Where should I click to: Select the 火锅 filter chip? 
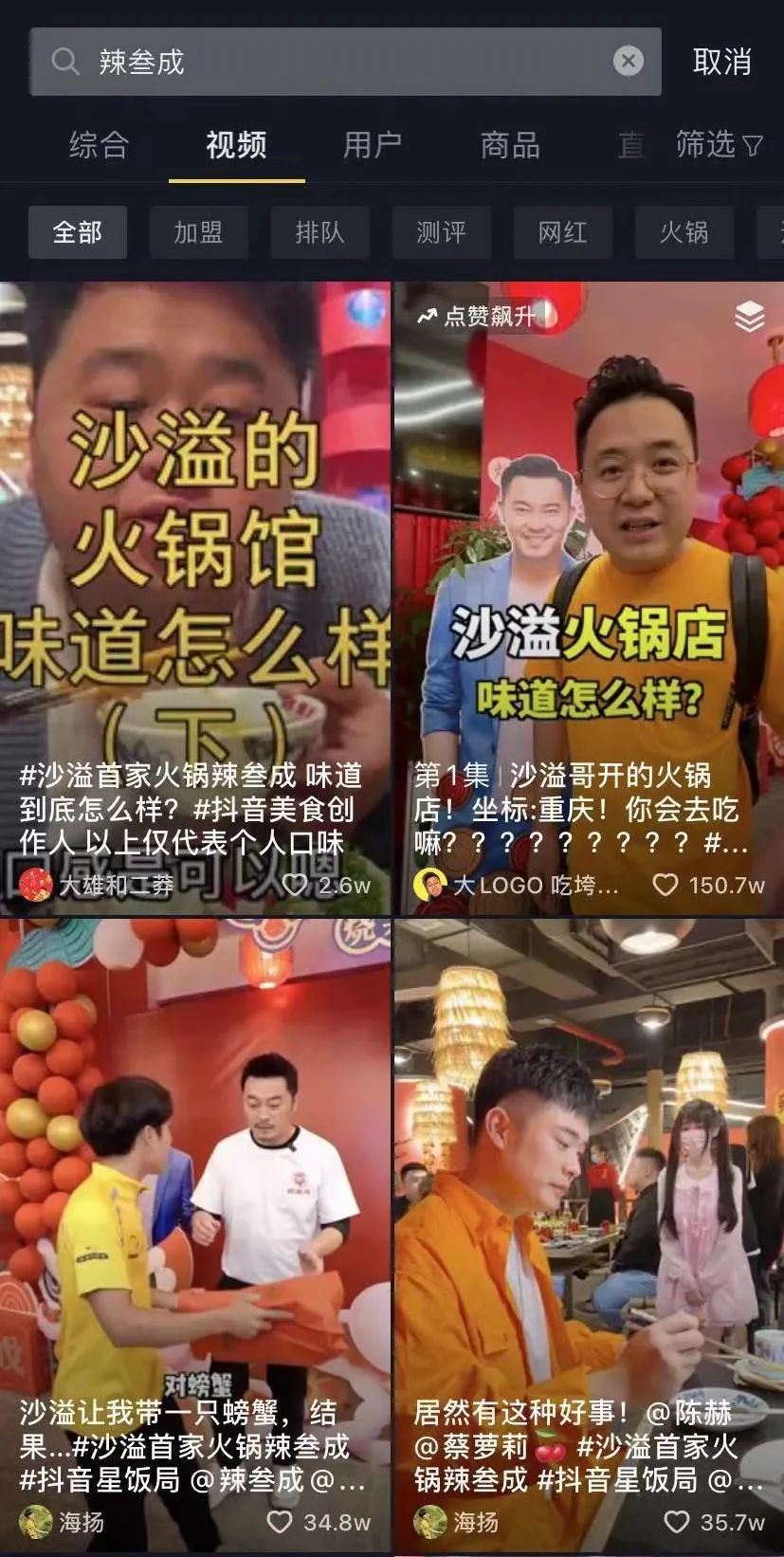pyautogui.click(x=684, y=232)
